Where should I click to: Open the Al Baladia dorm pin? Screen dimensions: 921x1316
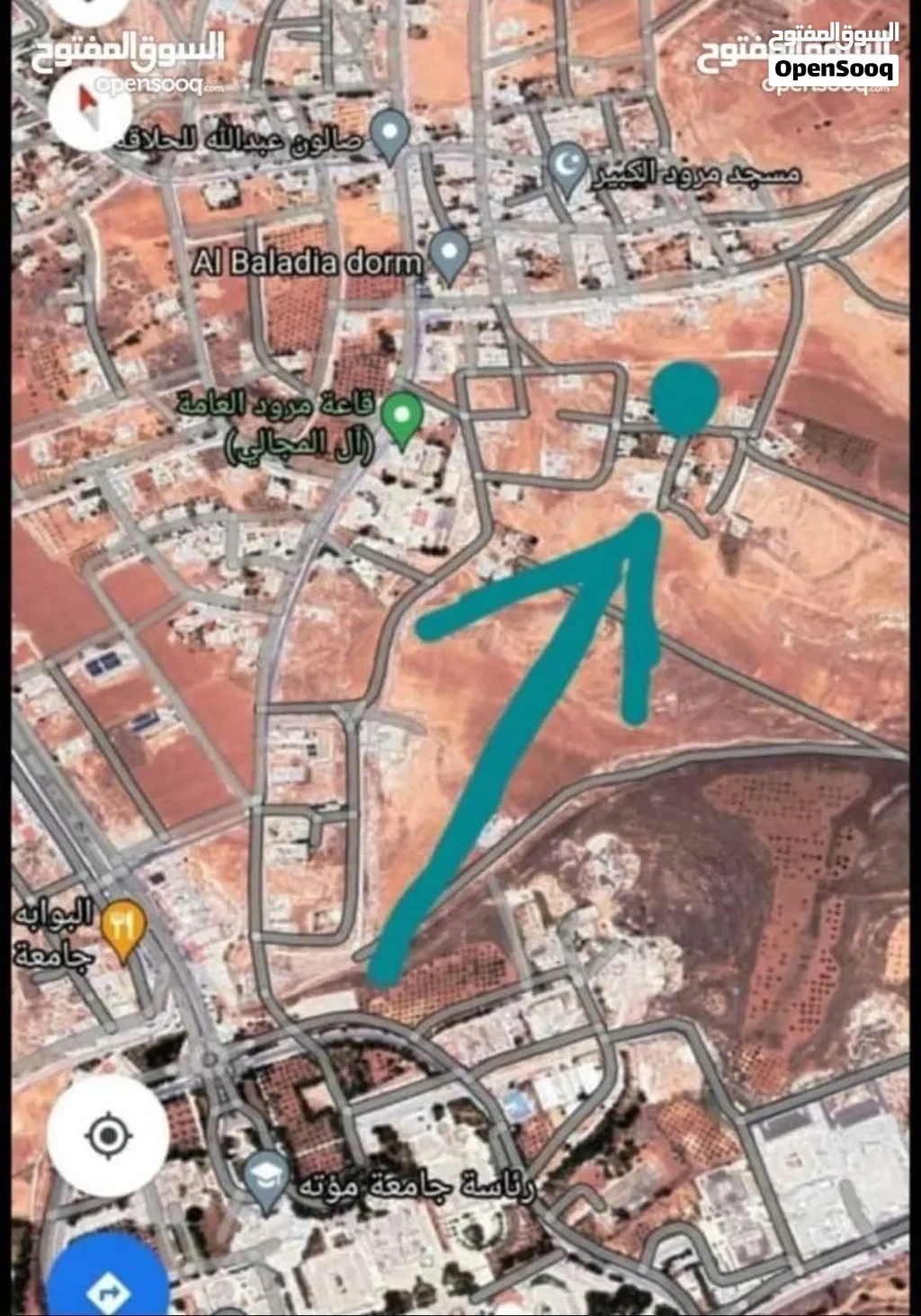[x=448, y=255]
